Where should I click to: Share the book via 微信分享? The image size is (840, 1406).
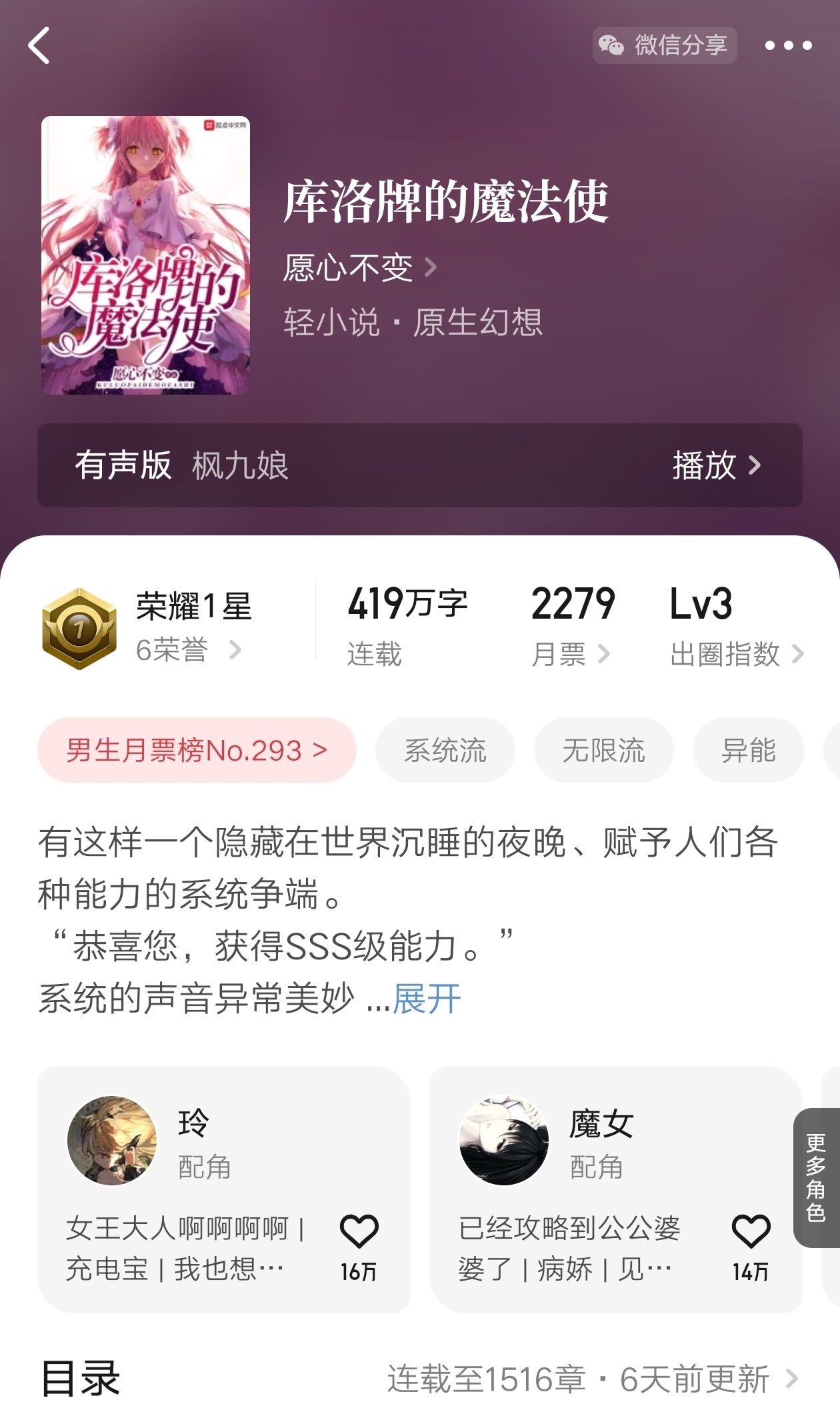[x=664, y=45]
